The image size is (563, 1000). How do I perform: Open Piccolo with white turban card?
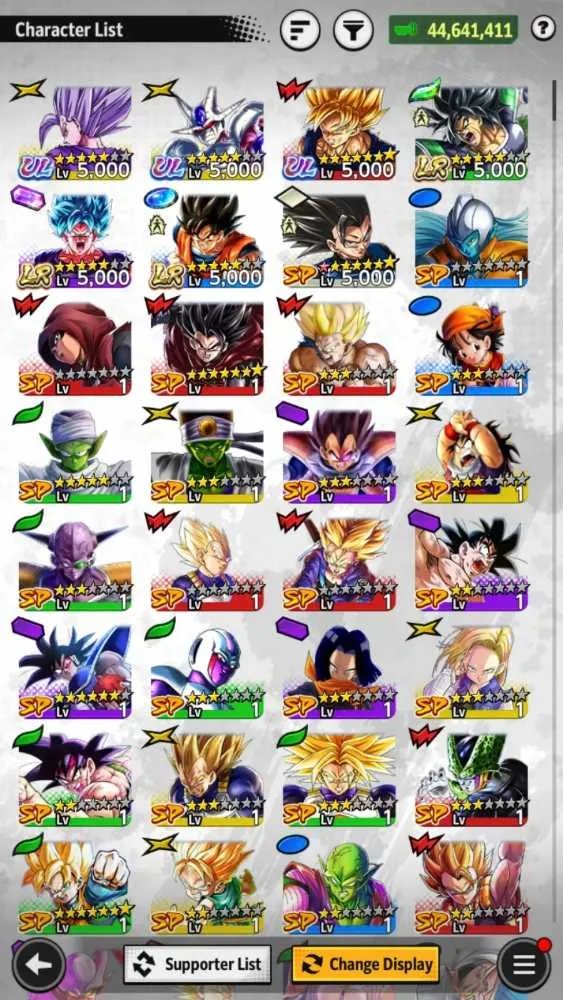(x=75, y=456)
